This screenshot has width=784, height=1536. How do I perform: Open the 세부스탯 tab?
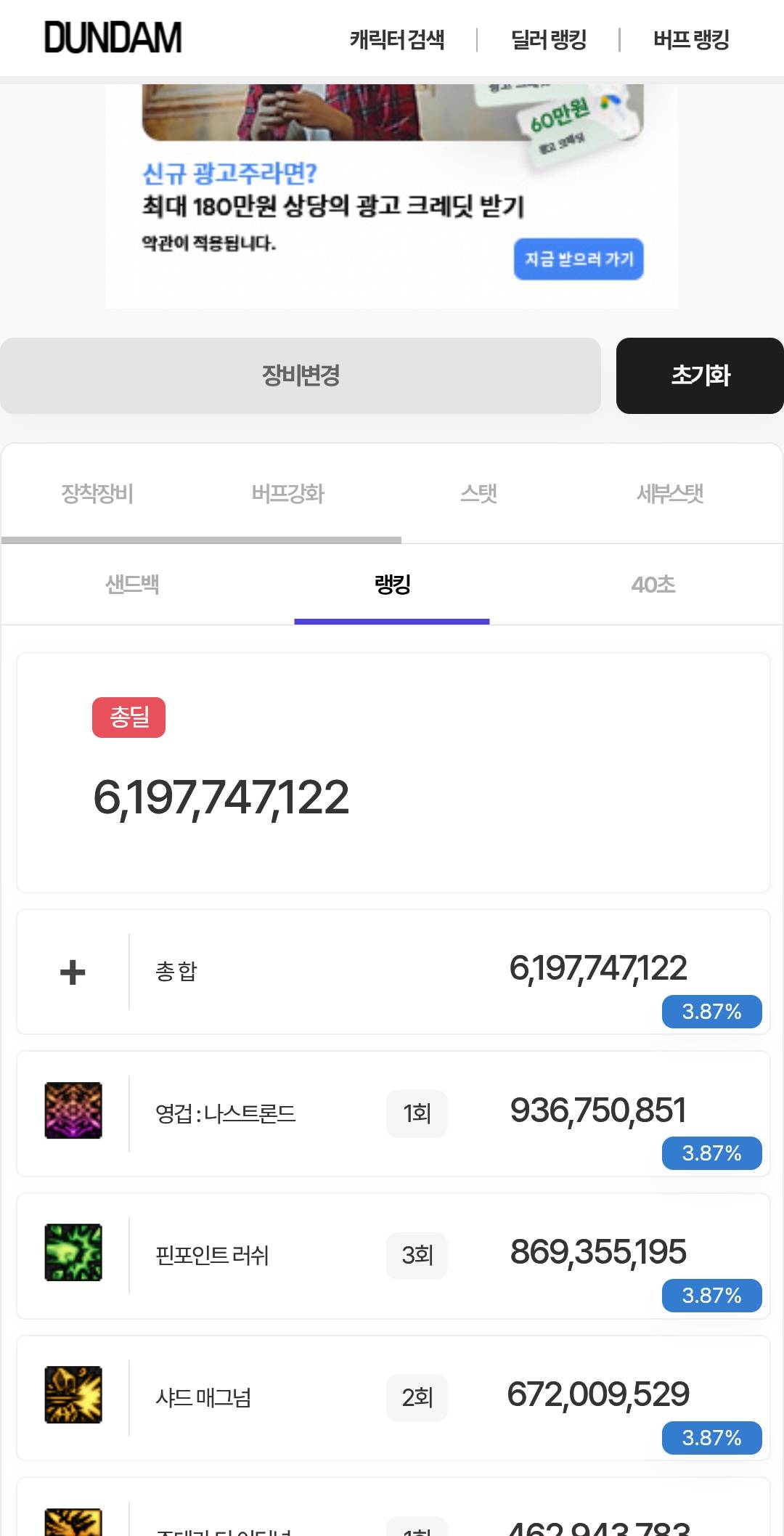click(669, 494)
